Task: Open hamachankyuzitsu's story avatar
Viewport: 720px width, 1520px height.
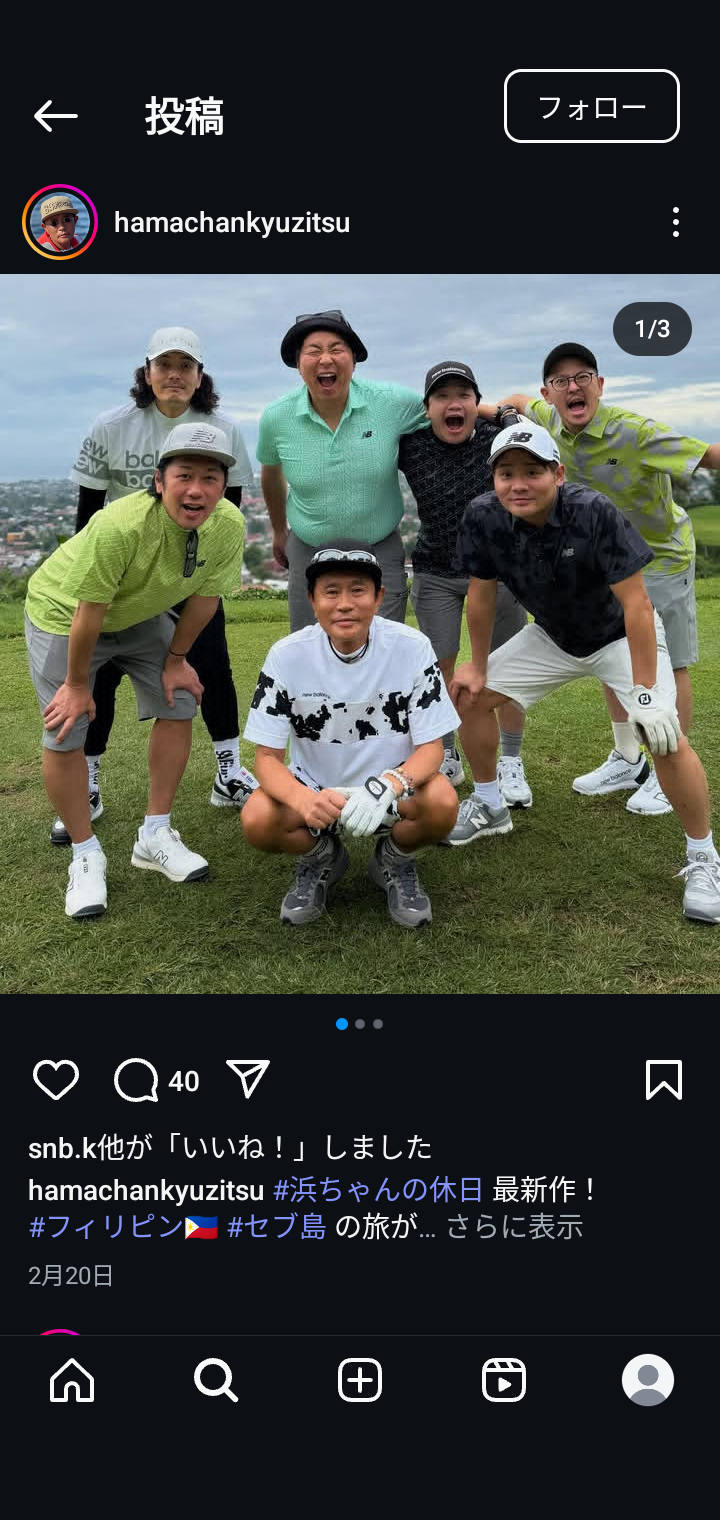Action: 60,222
